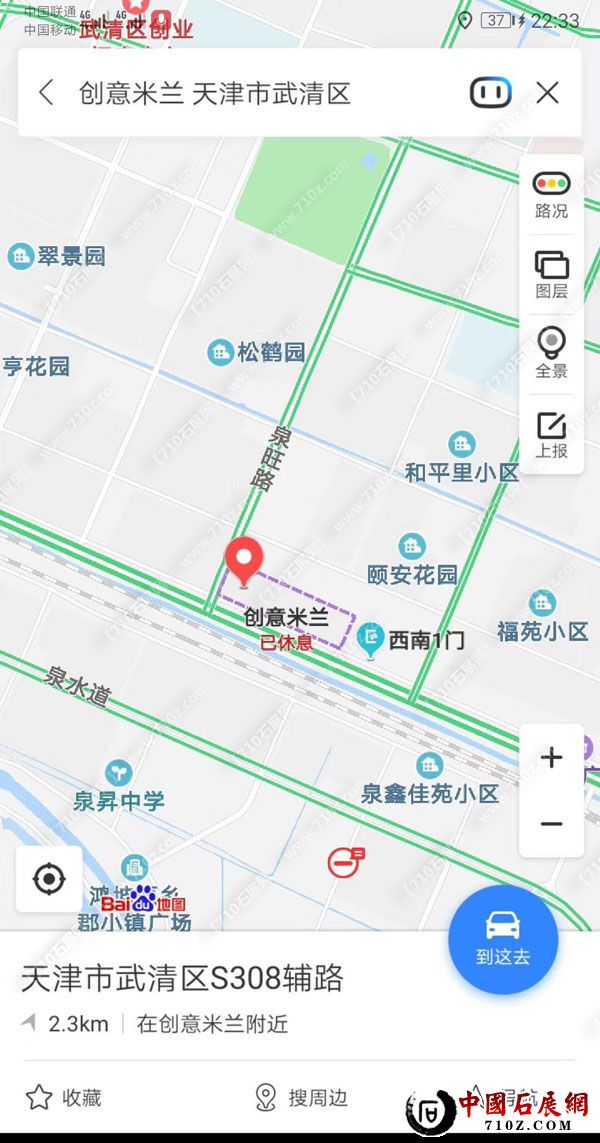Open the voice assistant robot icon
This screenshot has width=600, height=1143.
(x=490, y=93)
